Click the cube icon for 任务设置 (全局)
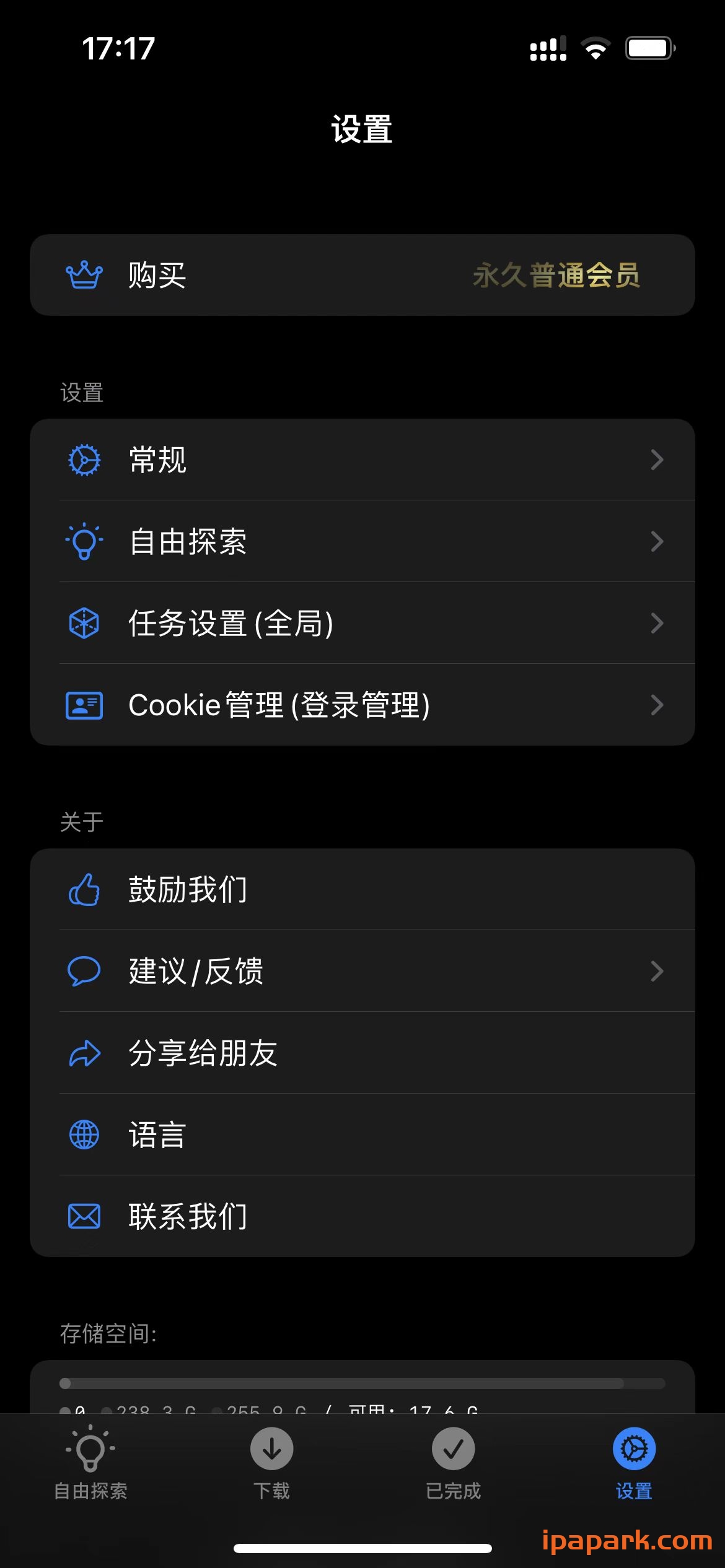Image resolution: width=725 pixels, height=1568 pixels. 85,623
